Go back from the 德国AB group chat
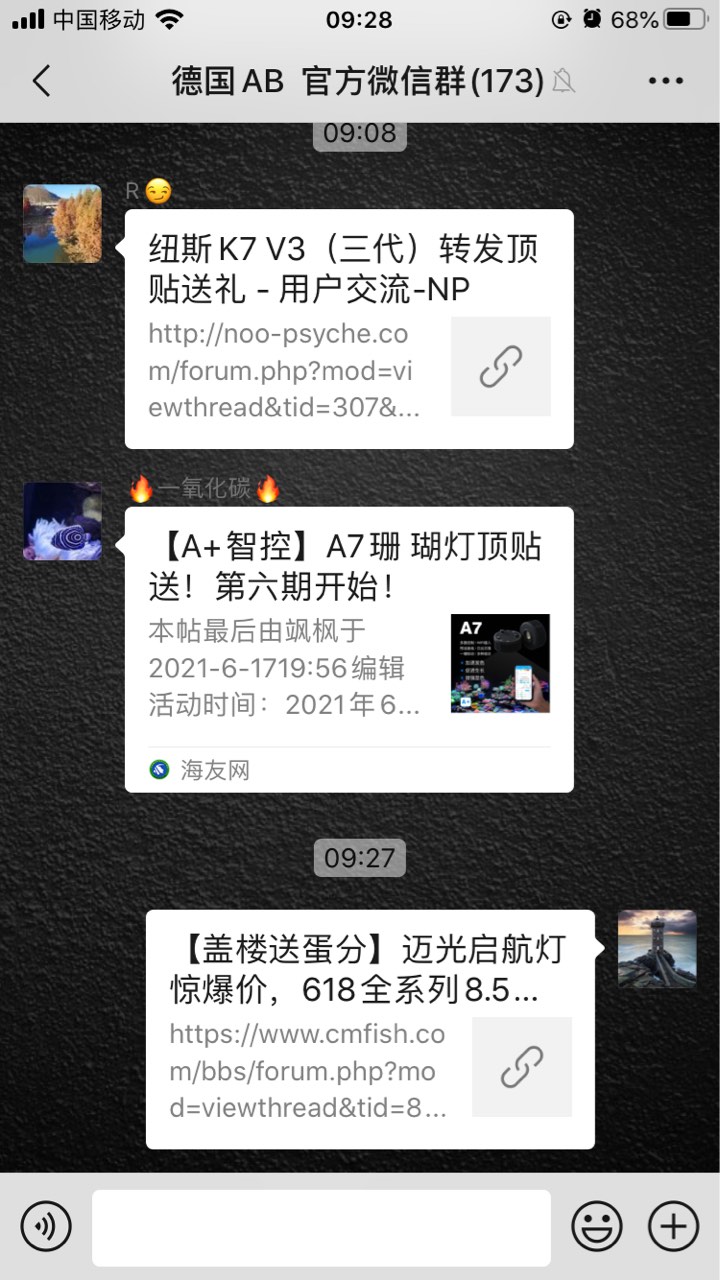The height and width of the screenshot is (1280, 720). pos(41,81)
